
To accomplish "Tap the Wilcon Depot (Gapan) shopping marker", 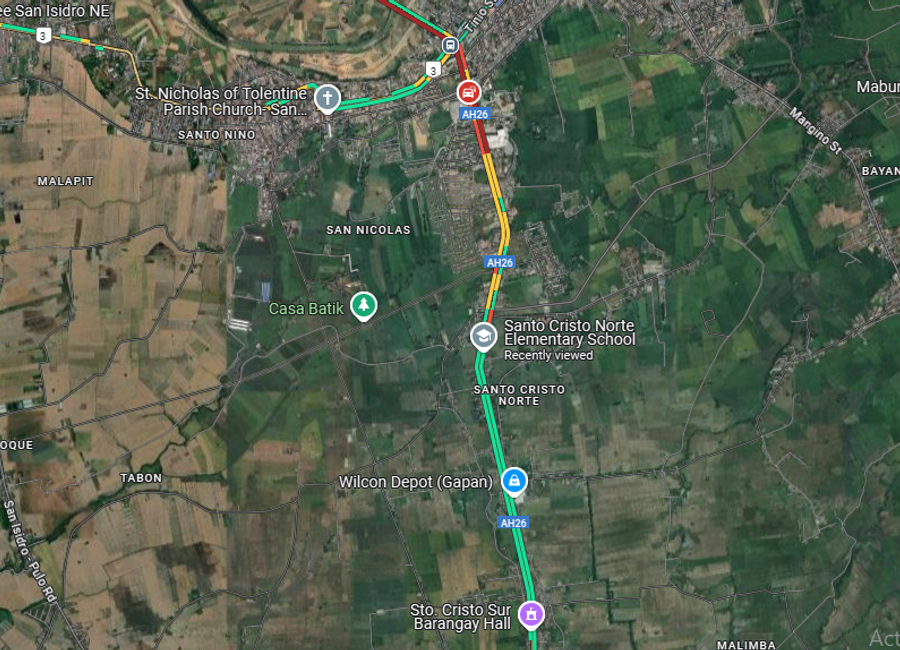I will pos(514,481).
